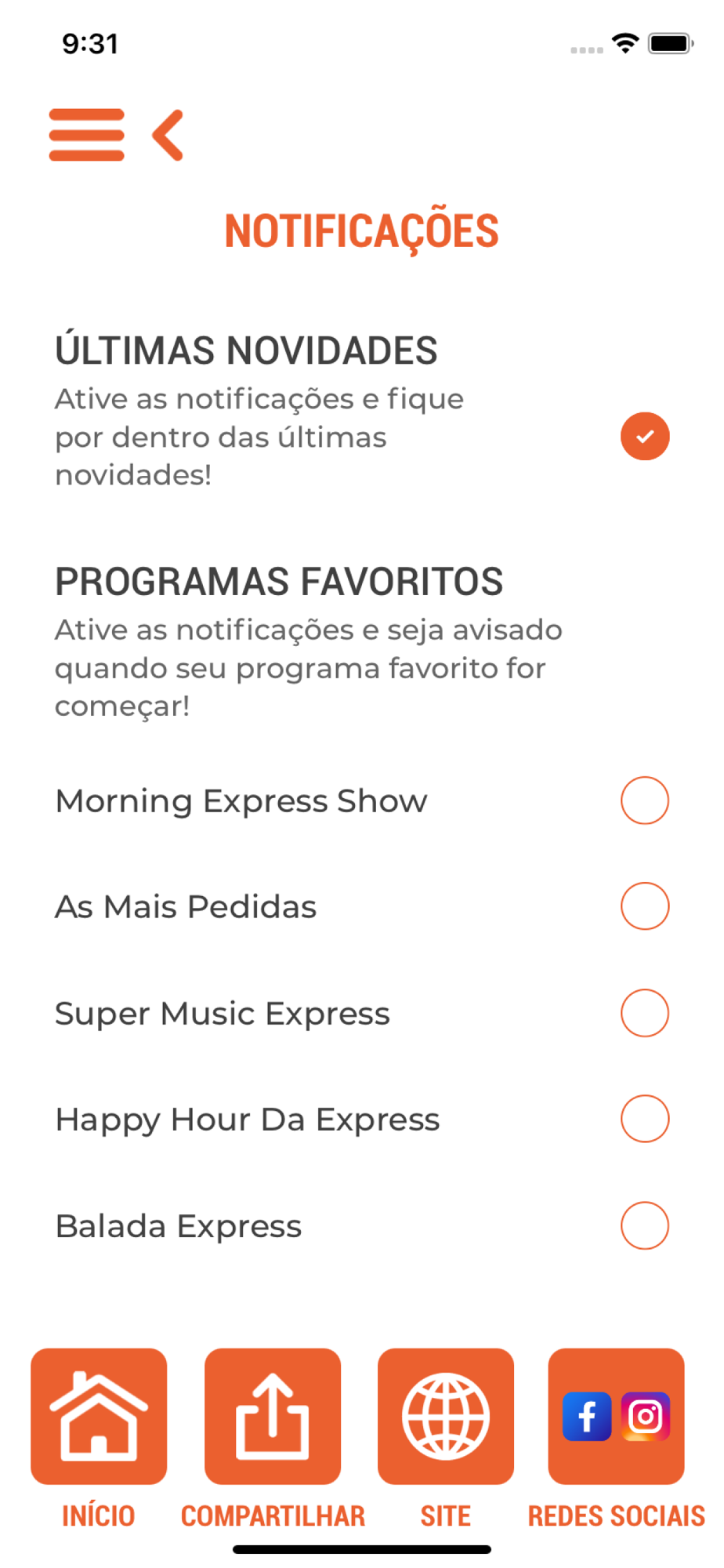Open the hamburger drawer menu
The height and width of the screenshot is (1568, 724).
pos(86,135)
